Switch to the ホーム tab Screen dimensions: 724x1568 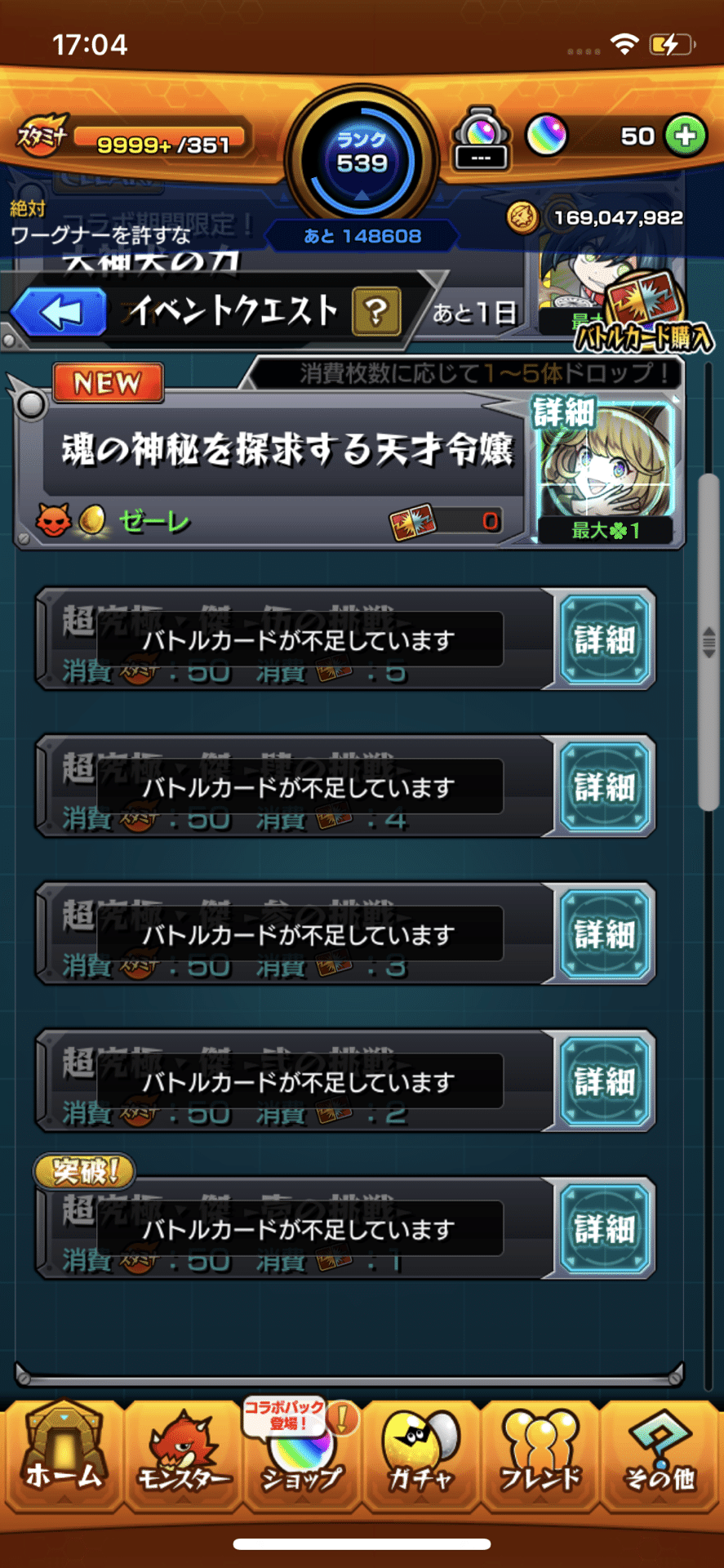pos(63,1459)
